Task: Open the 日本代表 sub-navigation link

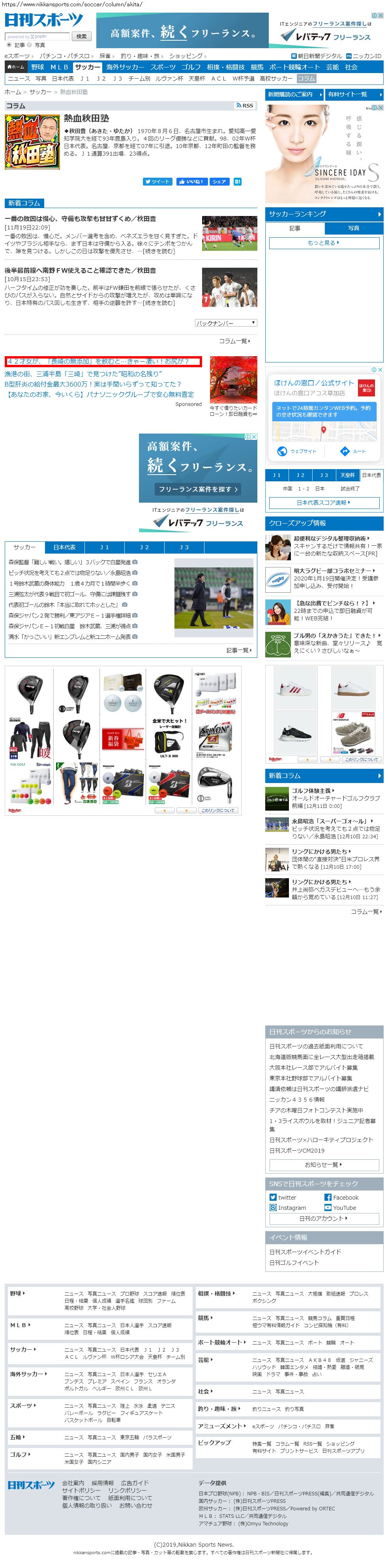Action: coord(63,79)
